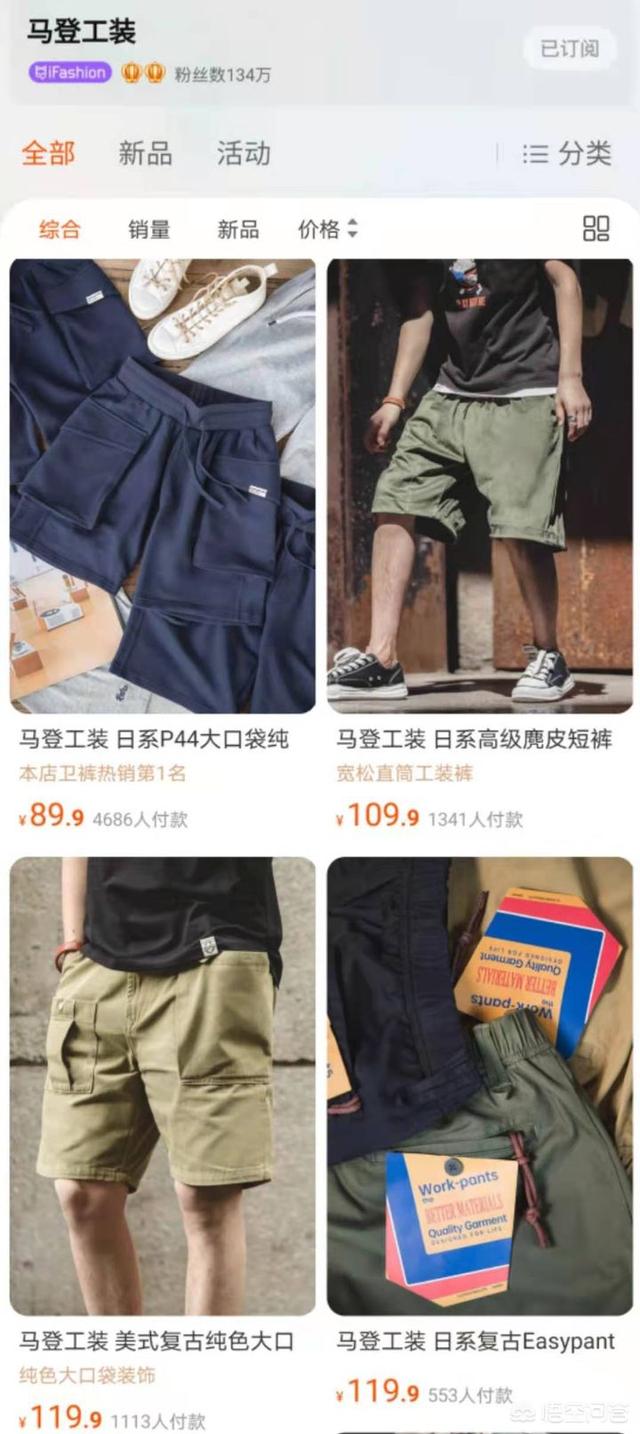Open the 日系P44大口袋 navy shorts product
Screen dimensions: 640x1434
[162, 546]
